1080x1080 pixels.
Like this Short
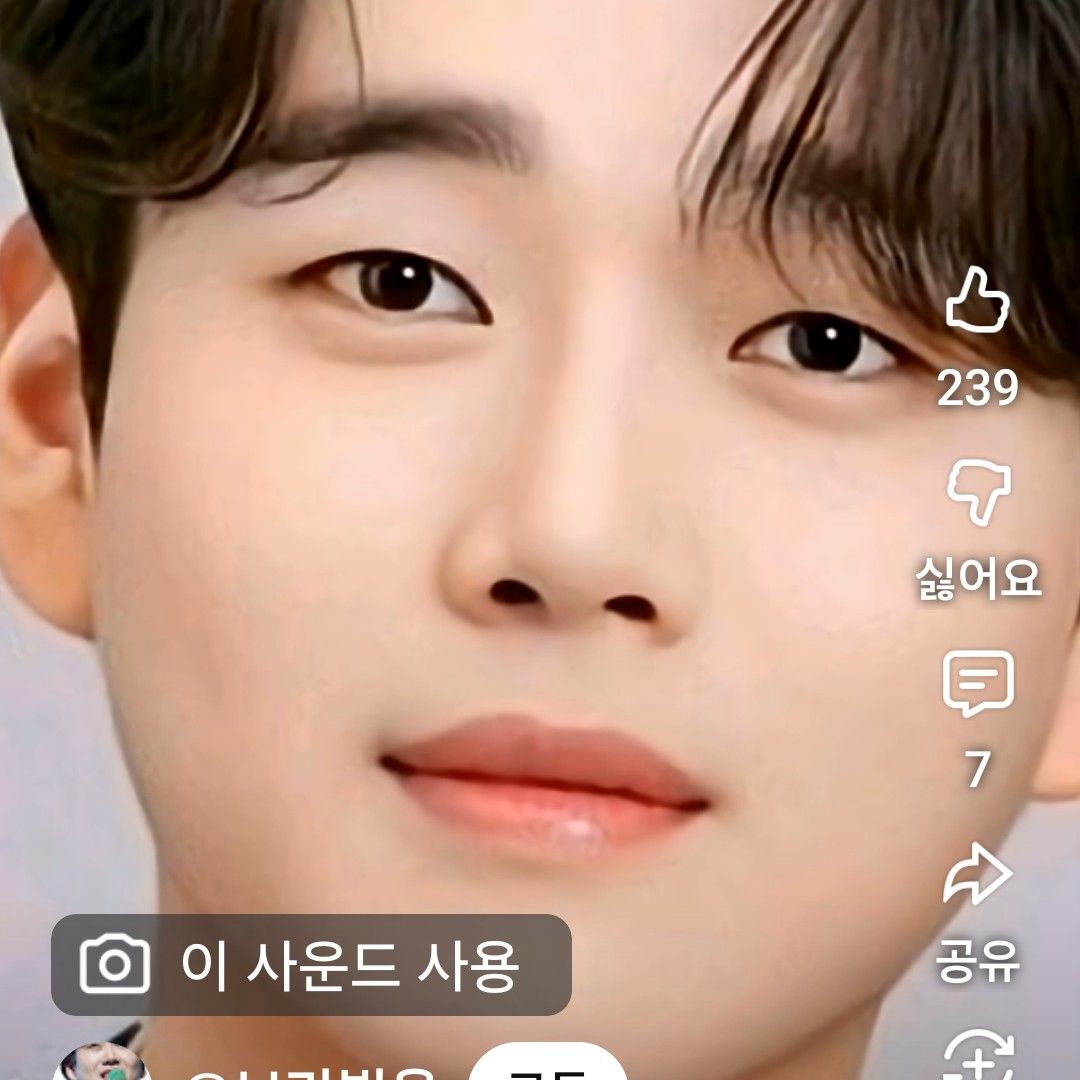pyautogui.click(x=978, y=301)
